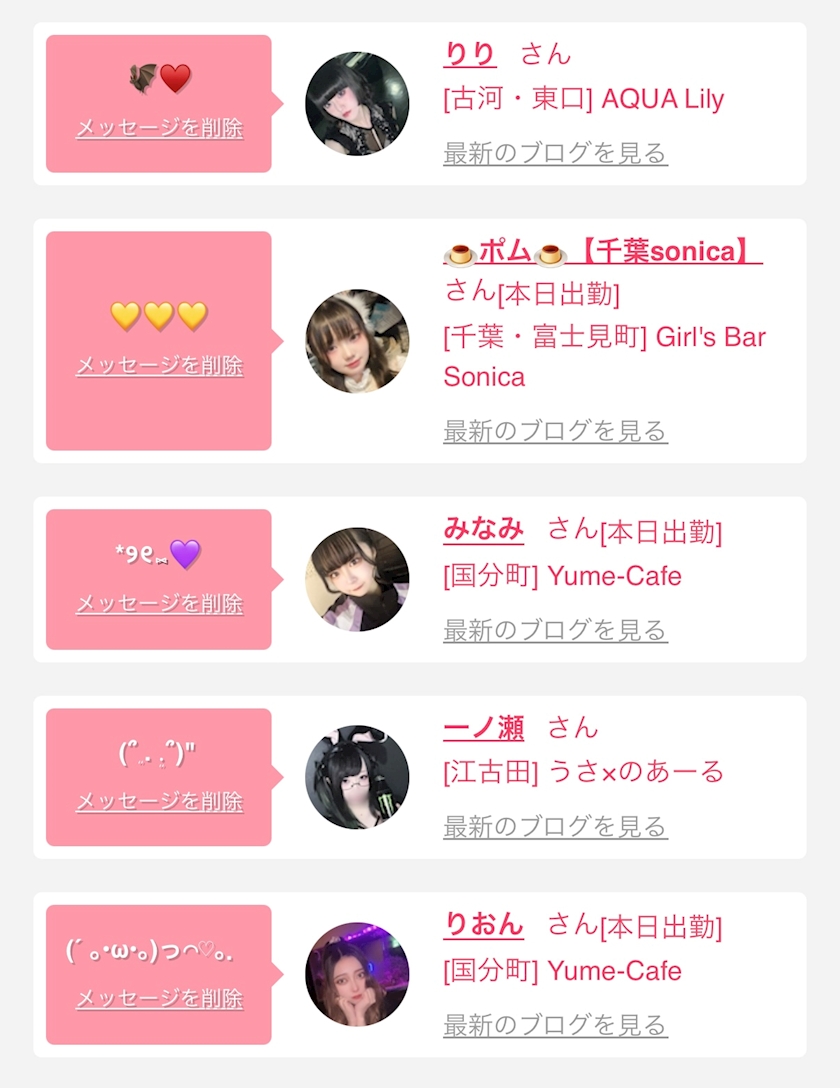Open ポム【千葉sonica】profile link
This screenshot has width=840, height=1088.
click(603, 251)
